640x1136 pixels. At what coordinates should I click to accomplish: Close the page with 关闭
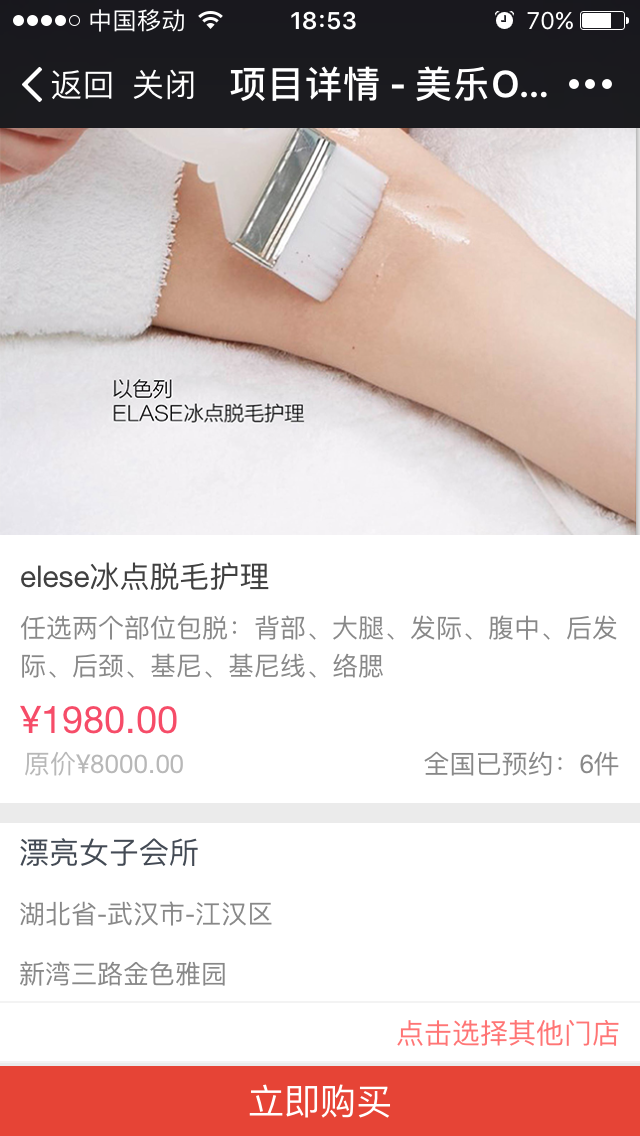pyautogui.click(x=164, y=86)
